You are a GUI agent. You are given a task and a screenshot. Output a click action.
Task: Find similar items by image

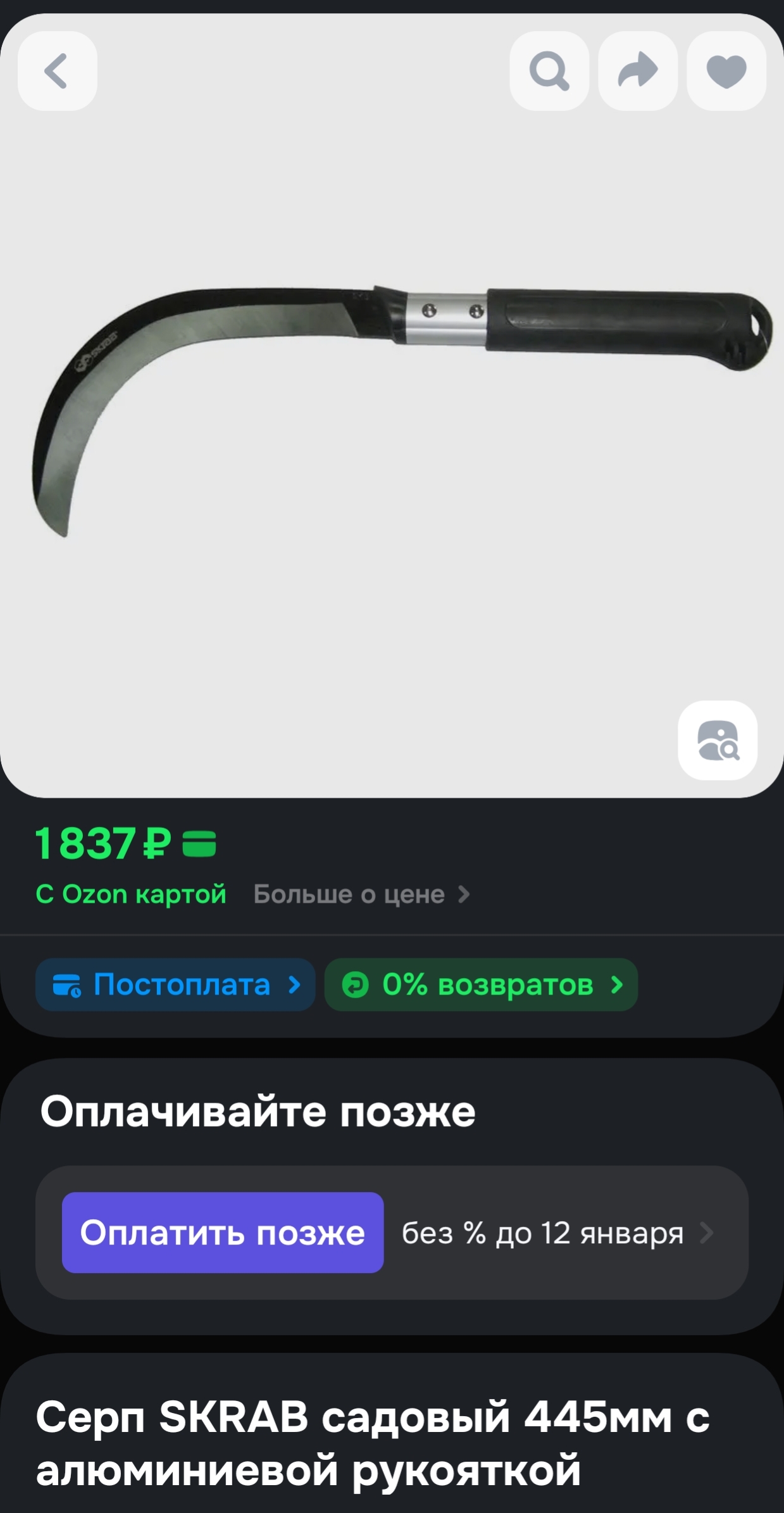click(x=717, y=740)
